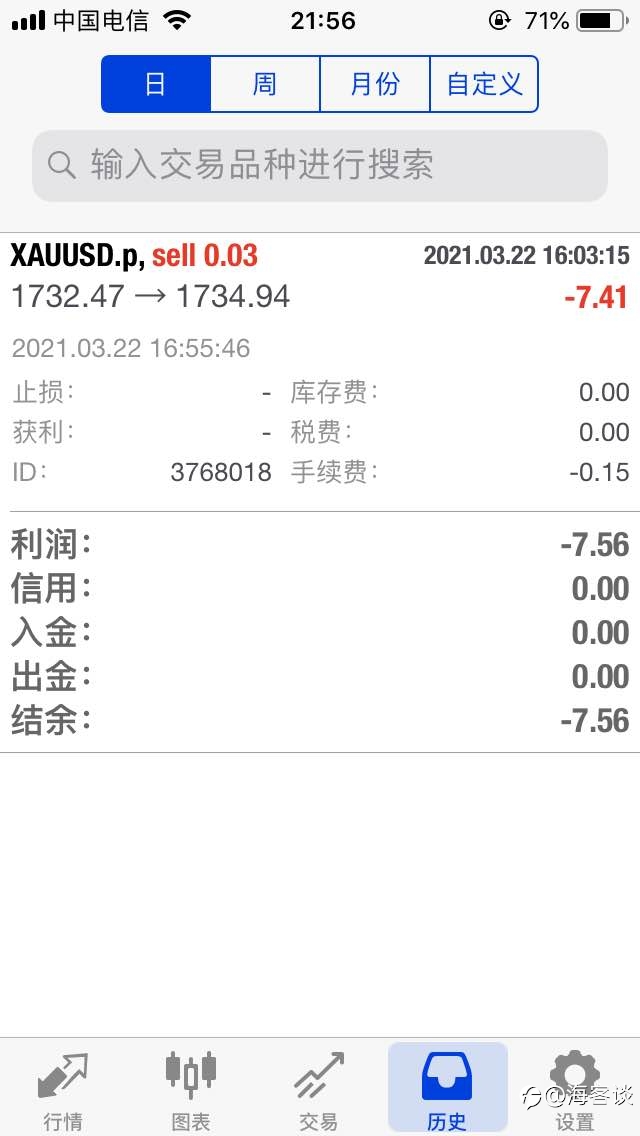Switch to the 周 (week) period

tap(265, 84)
